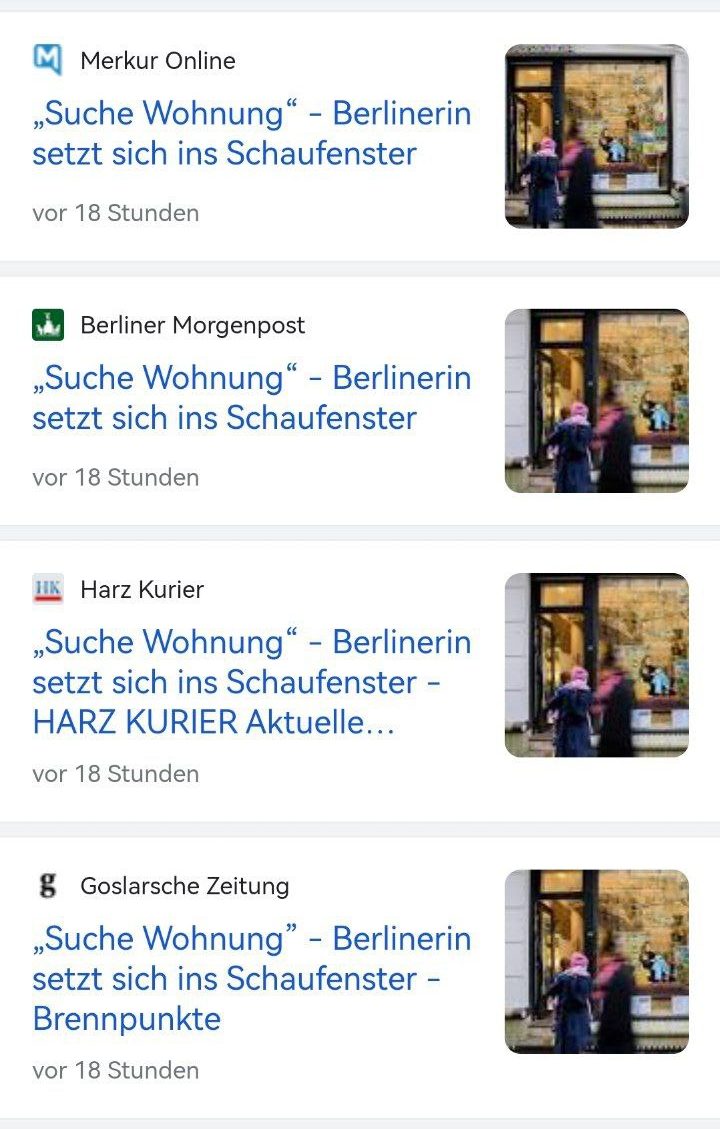This screenshot has height=1129, width=720.
Task: Tap the thumbnail of the Merkur Online story
Action: pos(597,136)
